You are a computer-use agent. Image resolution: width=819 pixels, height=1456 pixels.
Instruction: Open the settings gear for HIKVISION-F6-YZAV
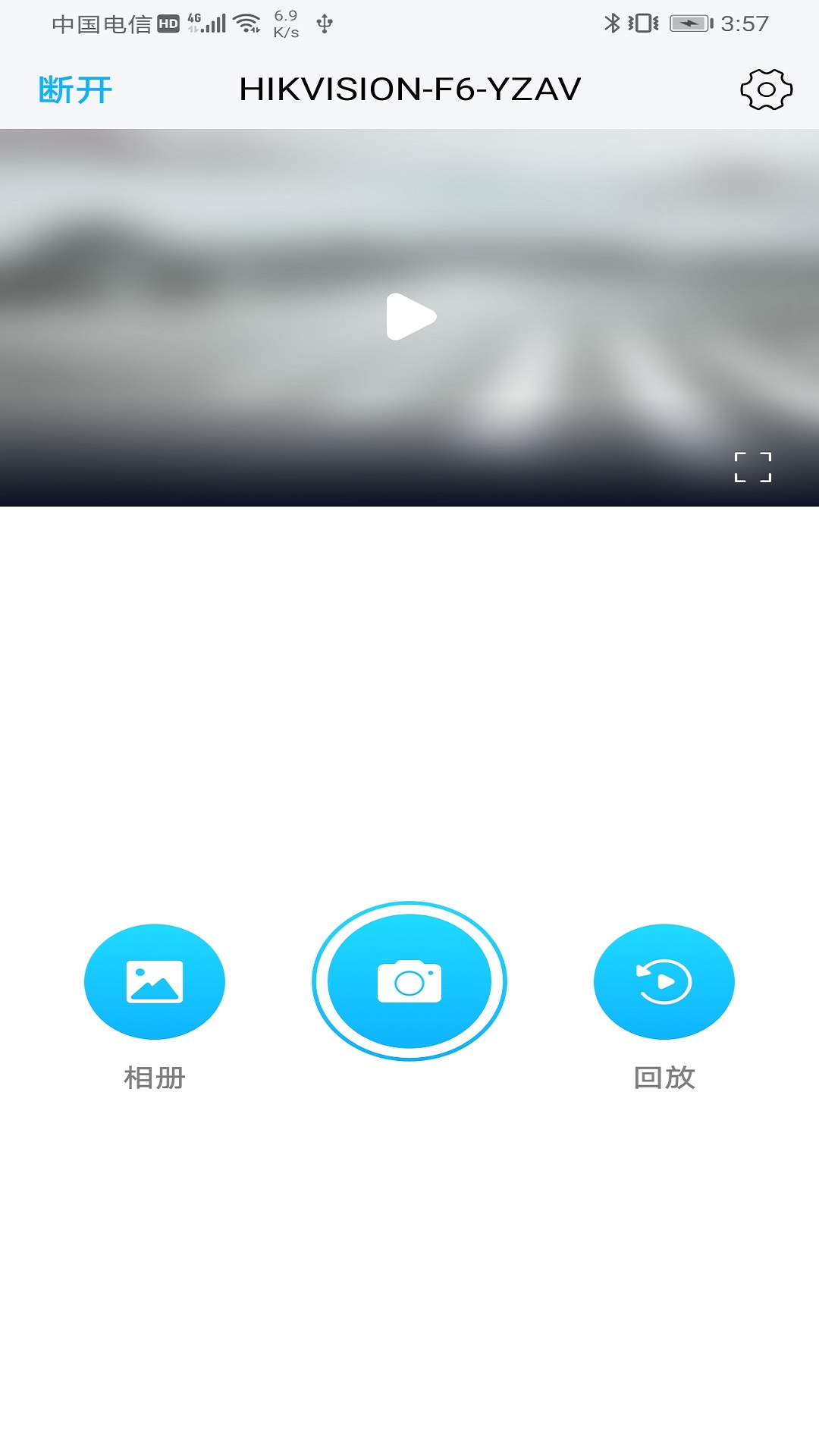[764, 89]
